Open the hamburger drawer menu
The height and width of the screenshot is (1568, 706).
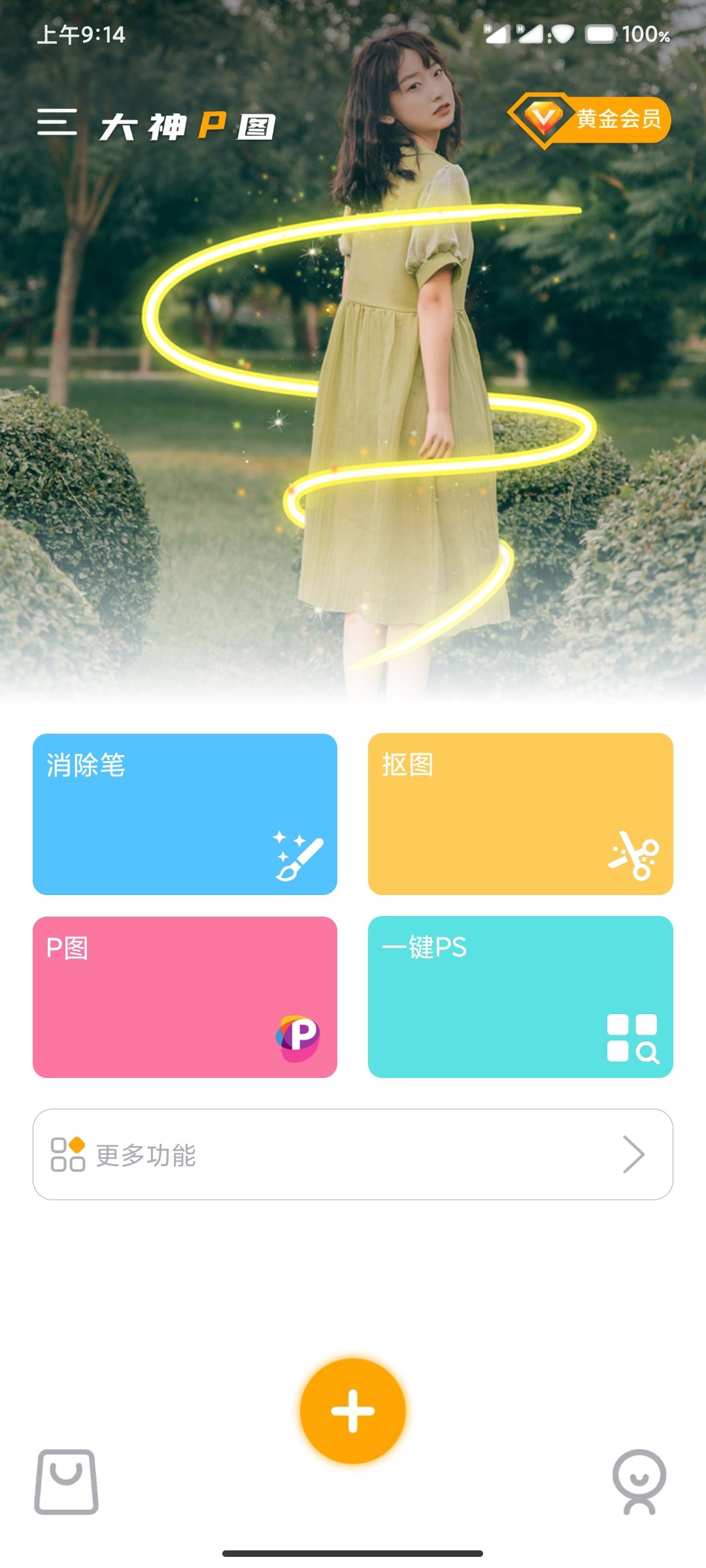(57, 122)
